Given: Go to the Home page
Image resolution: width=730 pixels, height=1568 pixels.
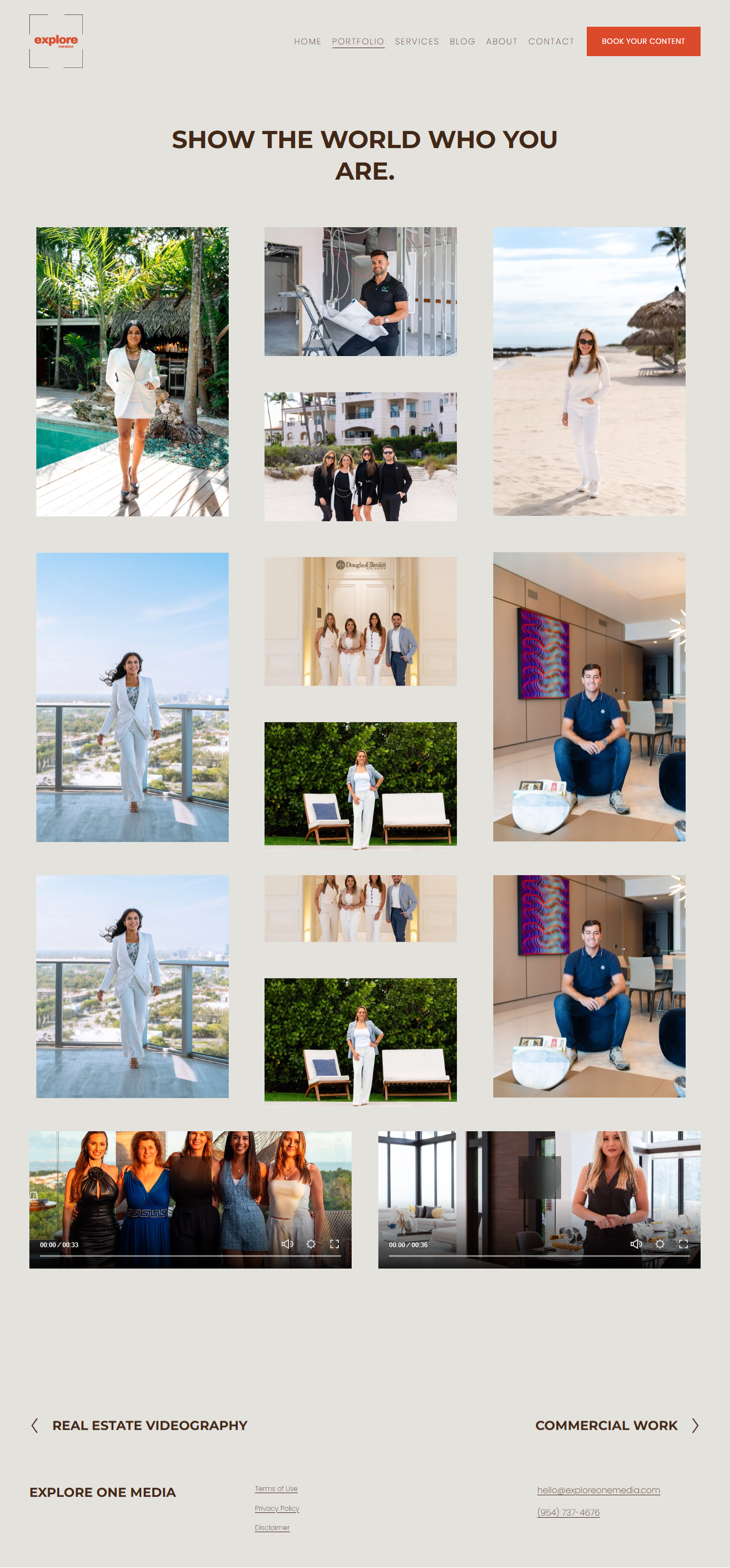Looking at the screenshot, I should (x=307, y=41).
